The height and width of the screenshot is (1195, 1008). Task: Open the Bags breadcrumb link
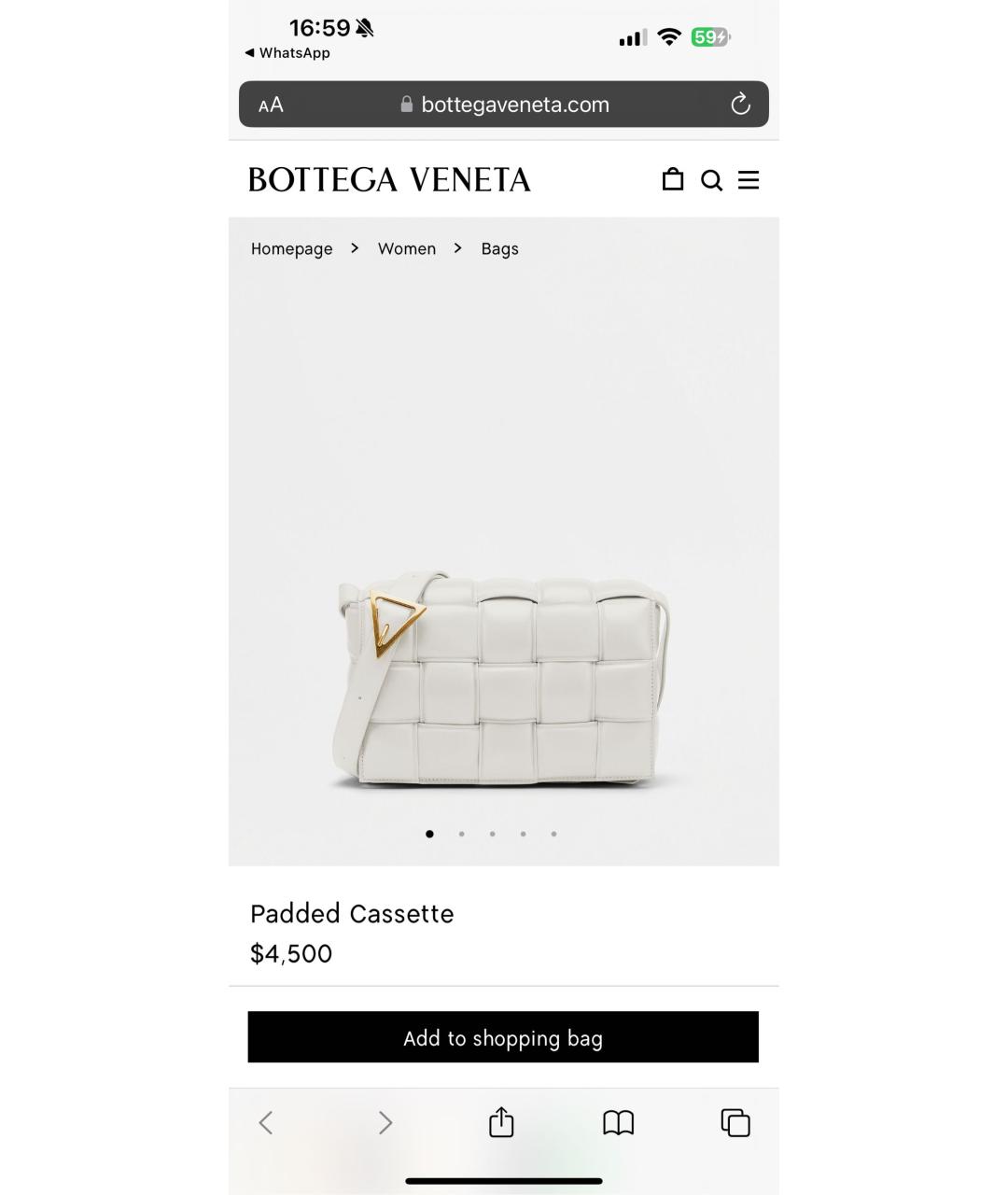coord(499,248)
